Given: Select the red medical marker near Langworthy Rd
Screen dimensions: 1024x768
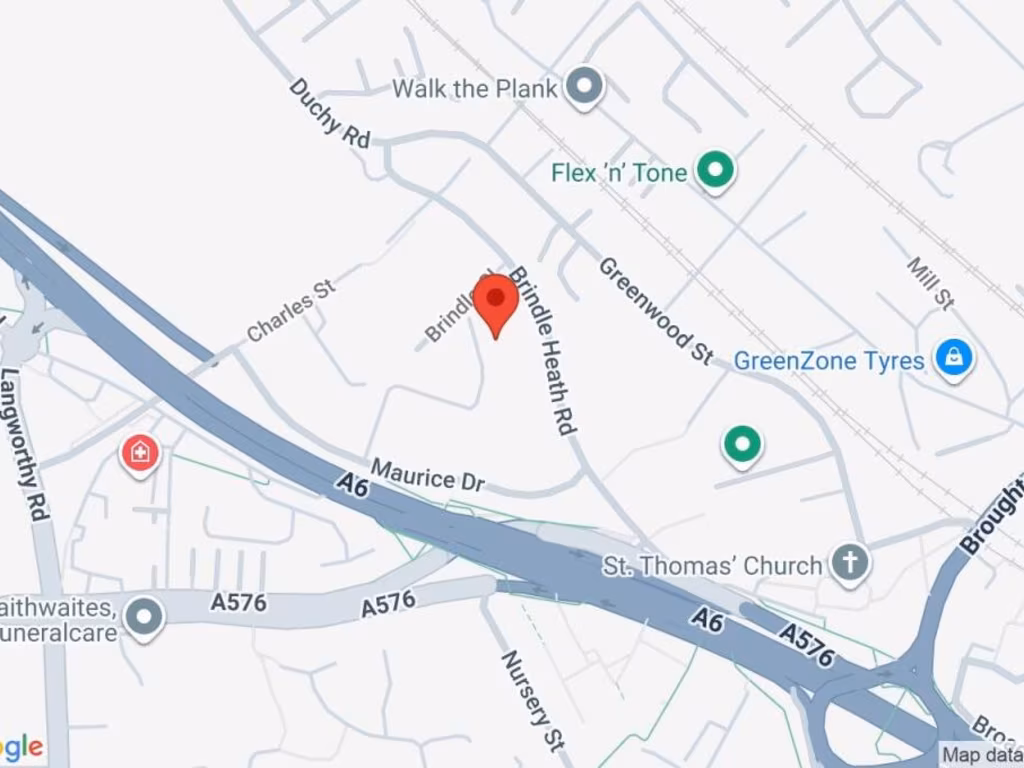Looking at the screenshot, I should click(x=141, y=454).
